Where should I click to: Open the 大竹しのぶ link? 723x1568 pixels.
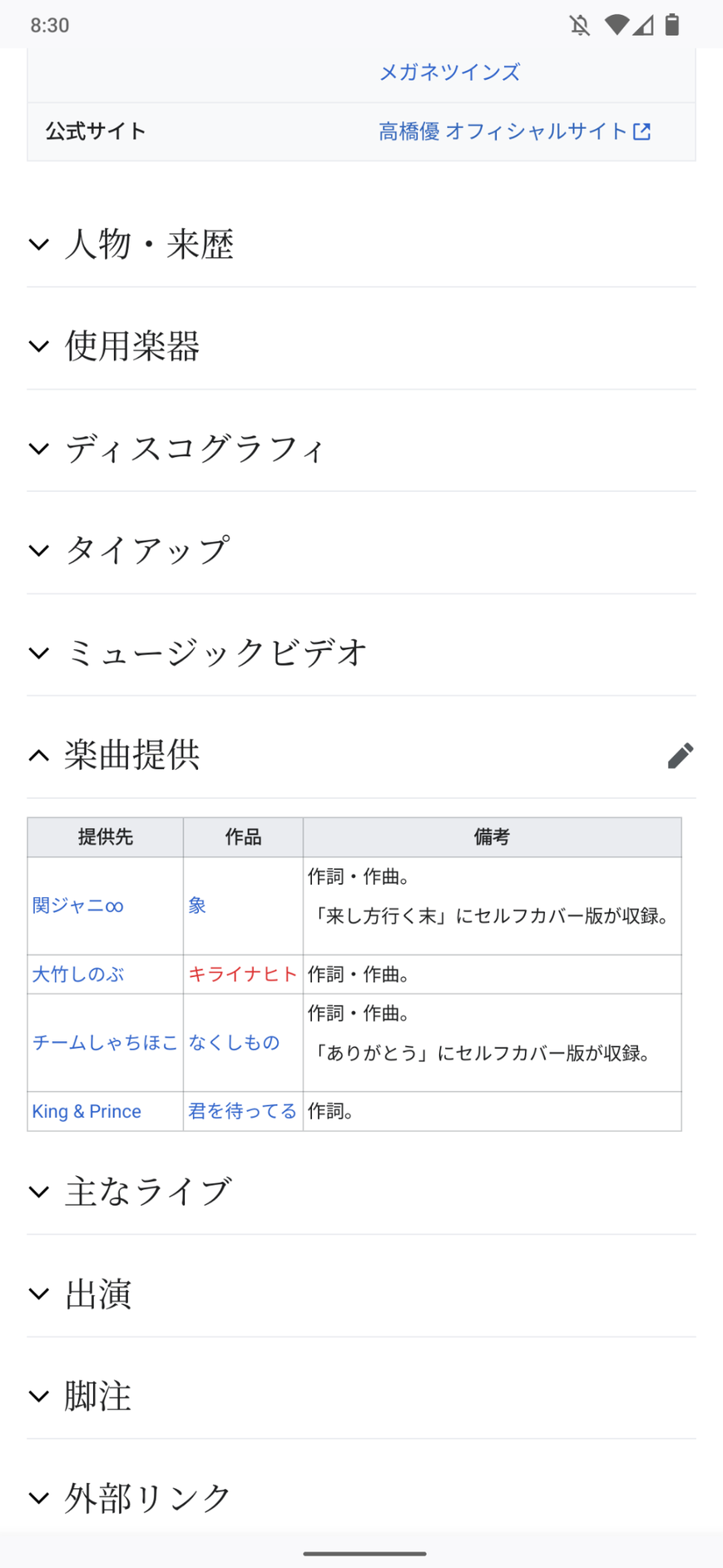[78, 975]
